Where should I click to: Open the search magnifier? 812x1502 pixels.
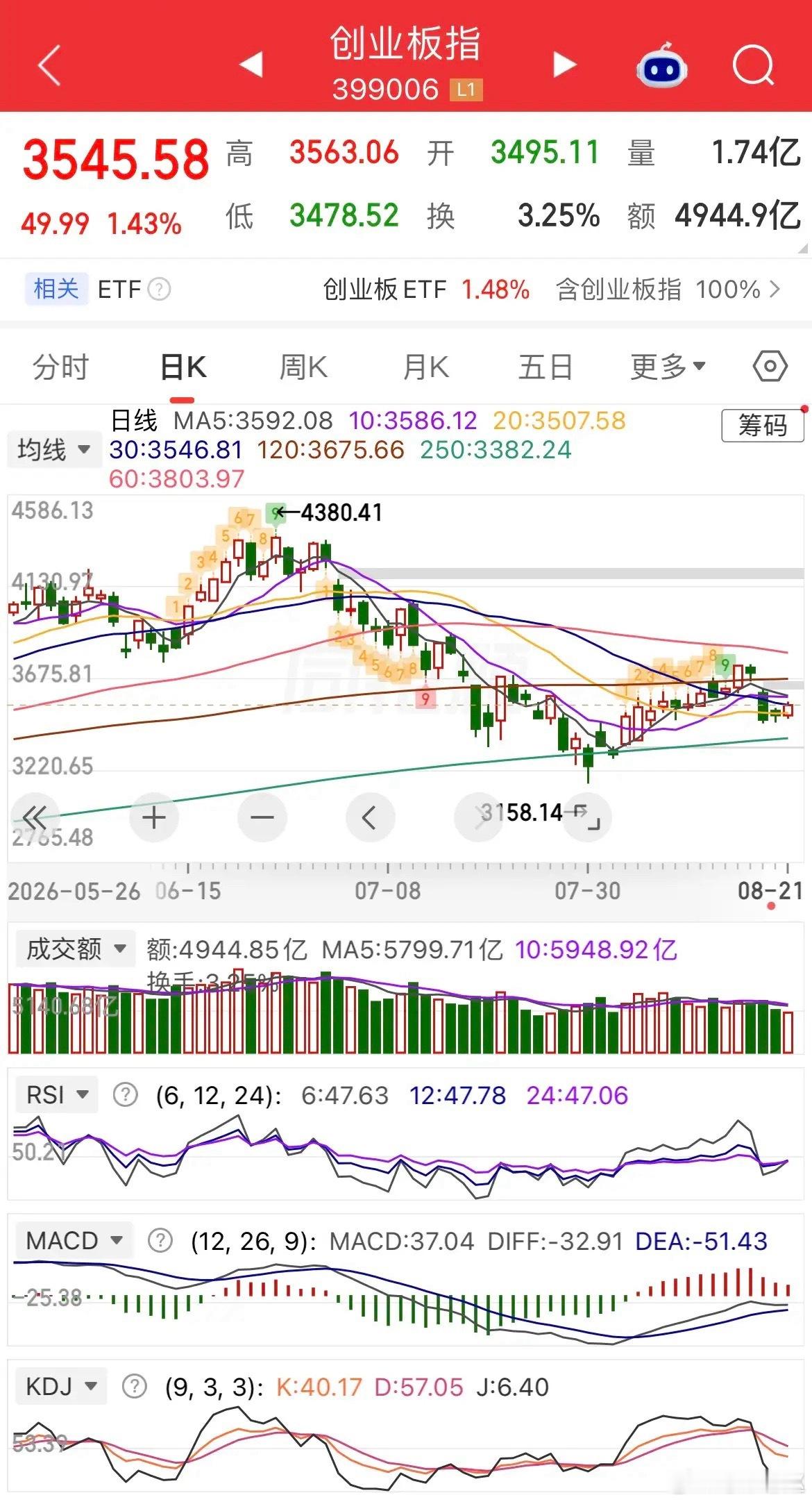753,65
